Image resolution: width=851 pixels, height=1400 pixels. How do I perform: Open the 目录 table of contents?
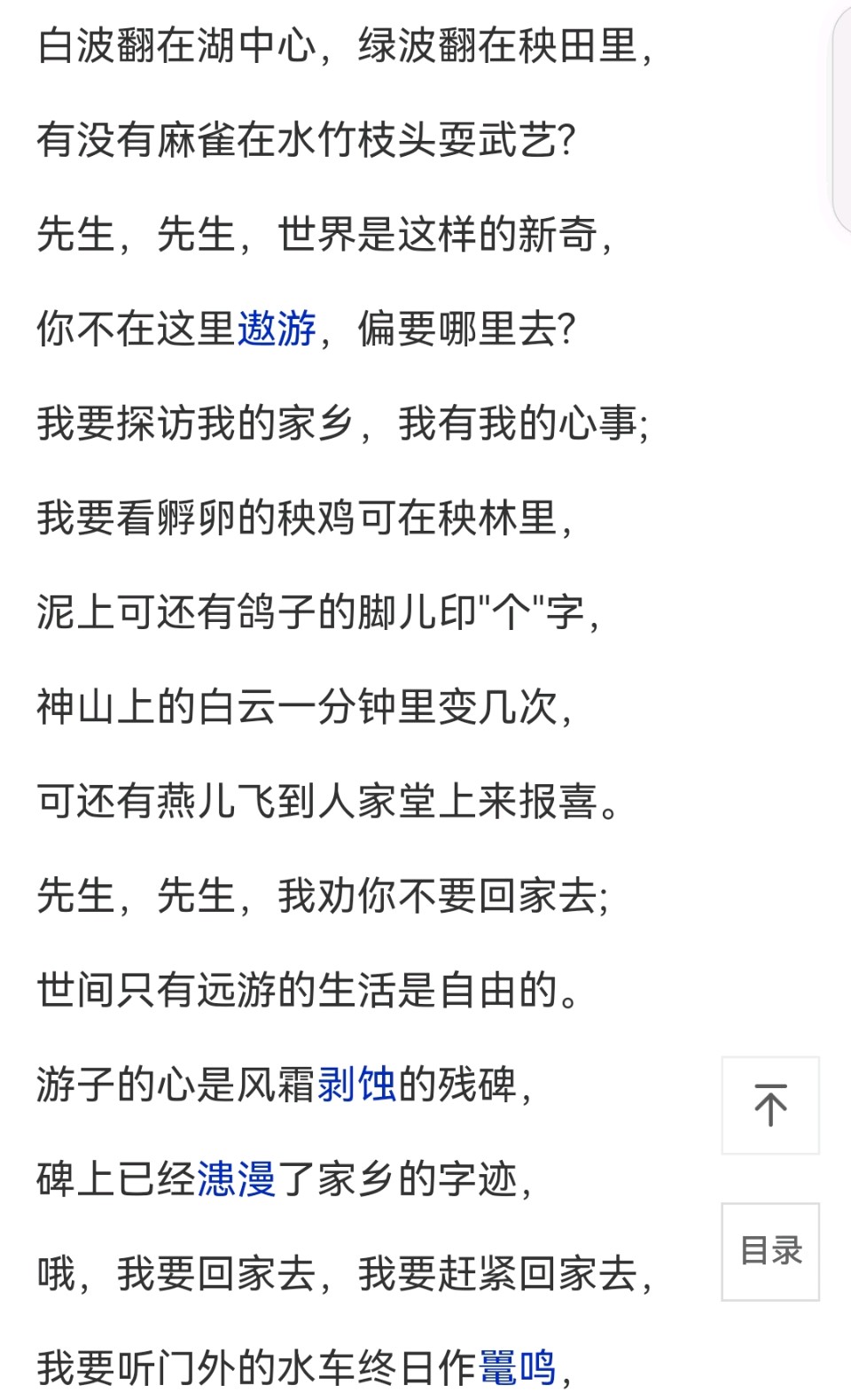pyautogui.click(x=769, y=1251)
